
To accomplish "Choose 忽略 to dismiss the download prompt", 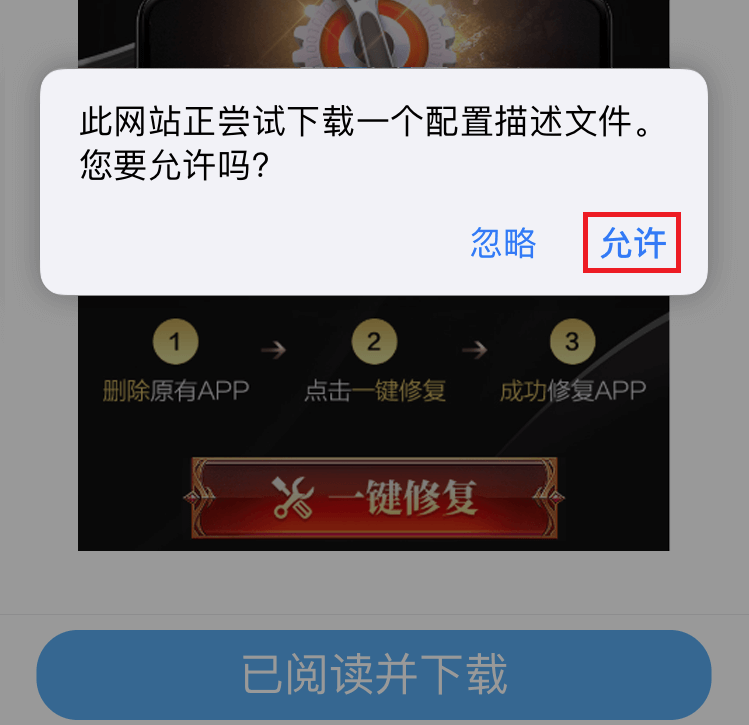I will 503,243.
